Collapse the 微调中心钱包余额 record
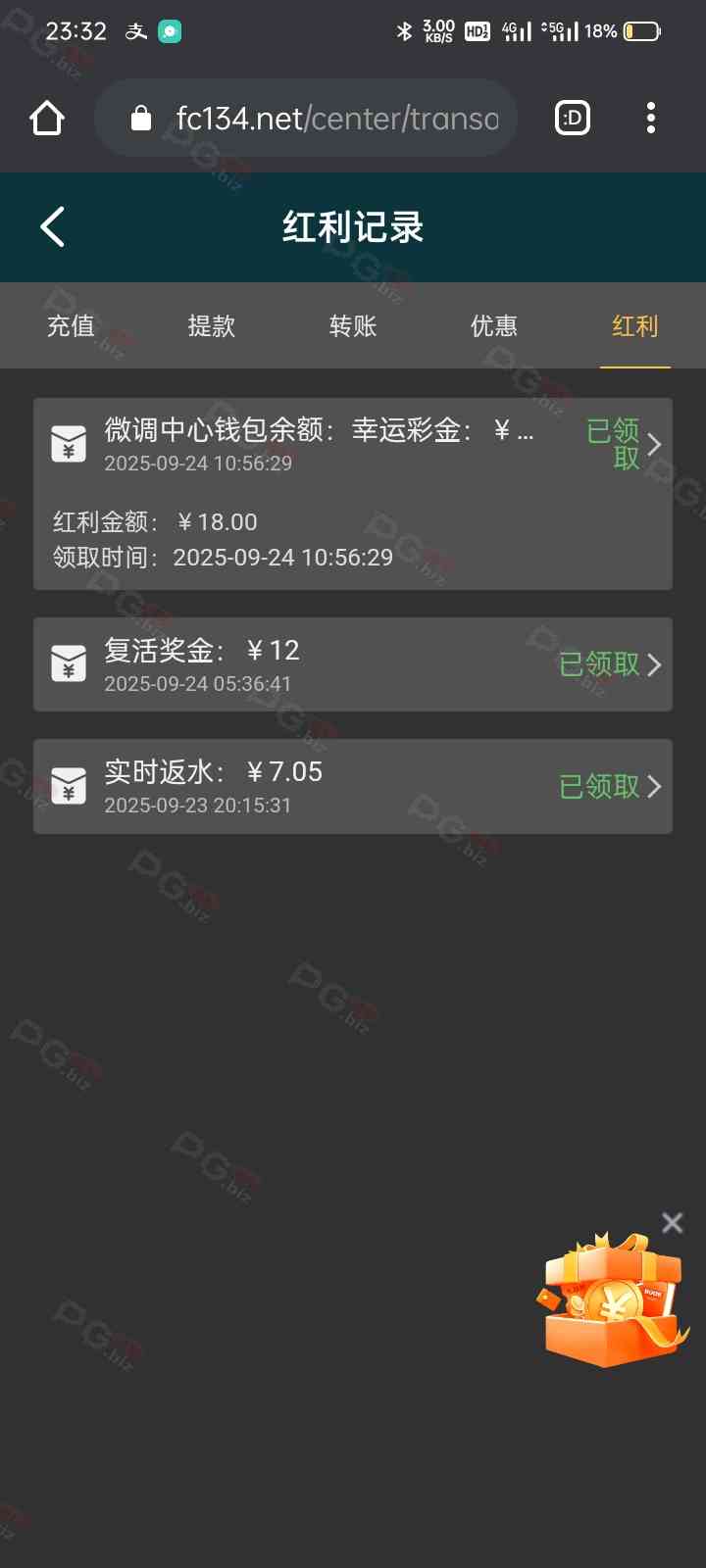706x1568 pixels. tap(654, 445)
